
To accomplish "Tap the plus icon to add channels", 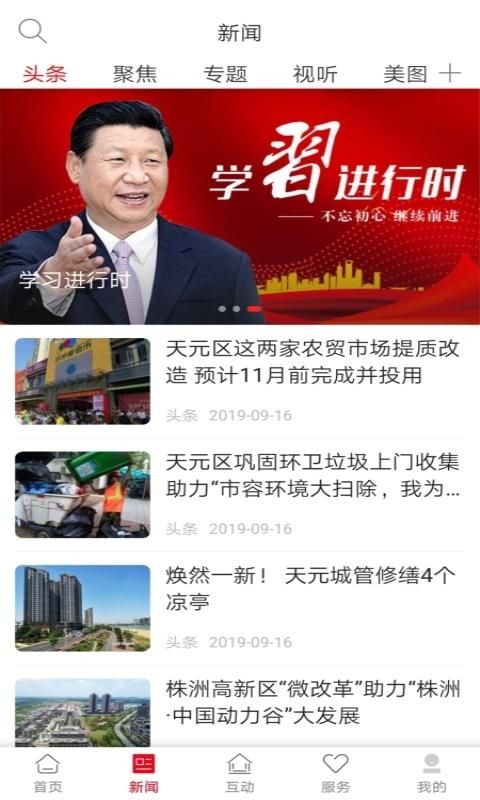I will click(450, 73).
